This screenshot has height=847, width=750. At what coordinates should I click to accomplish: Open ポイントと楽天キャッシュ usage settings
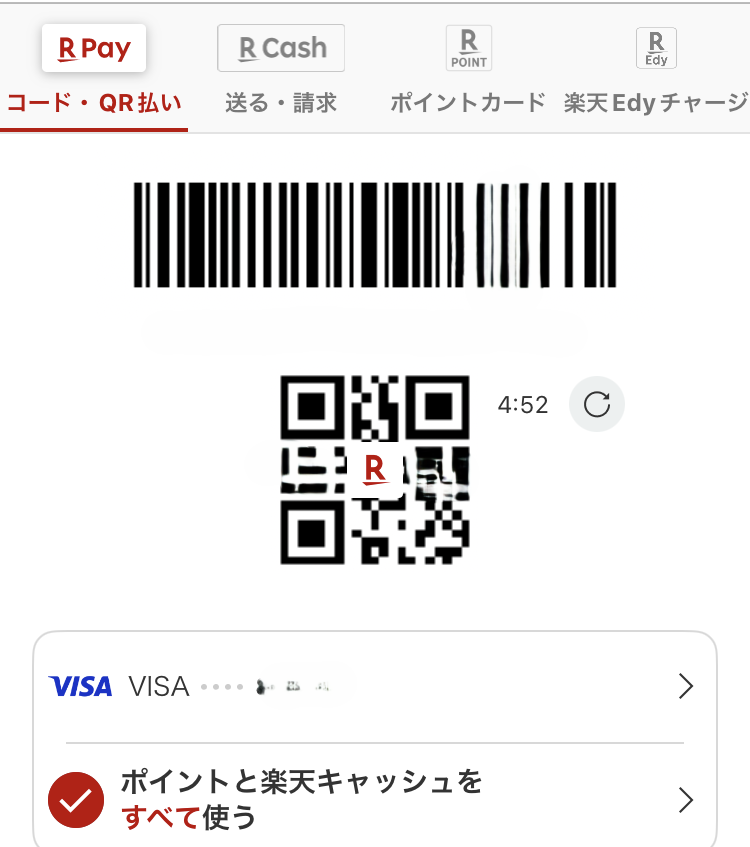(375, 800)
